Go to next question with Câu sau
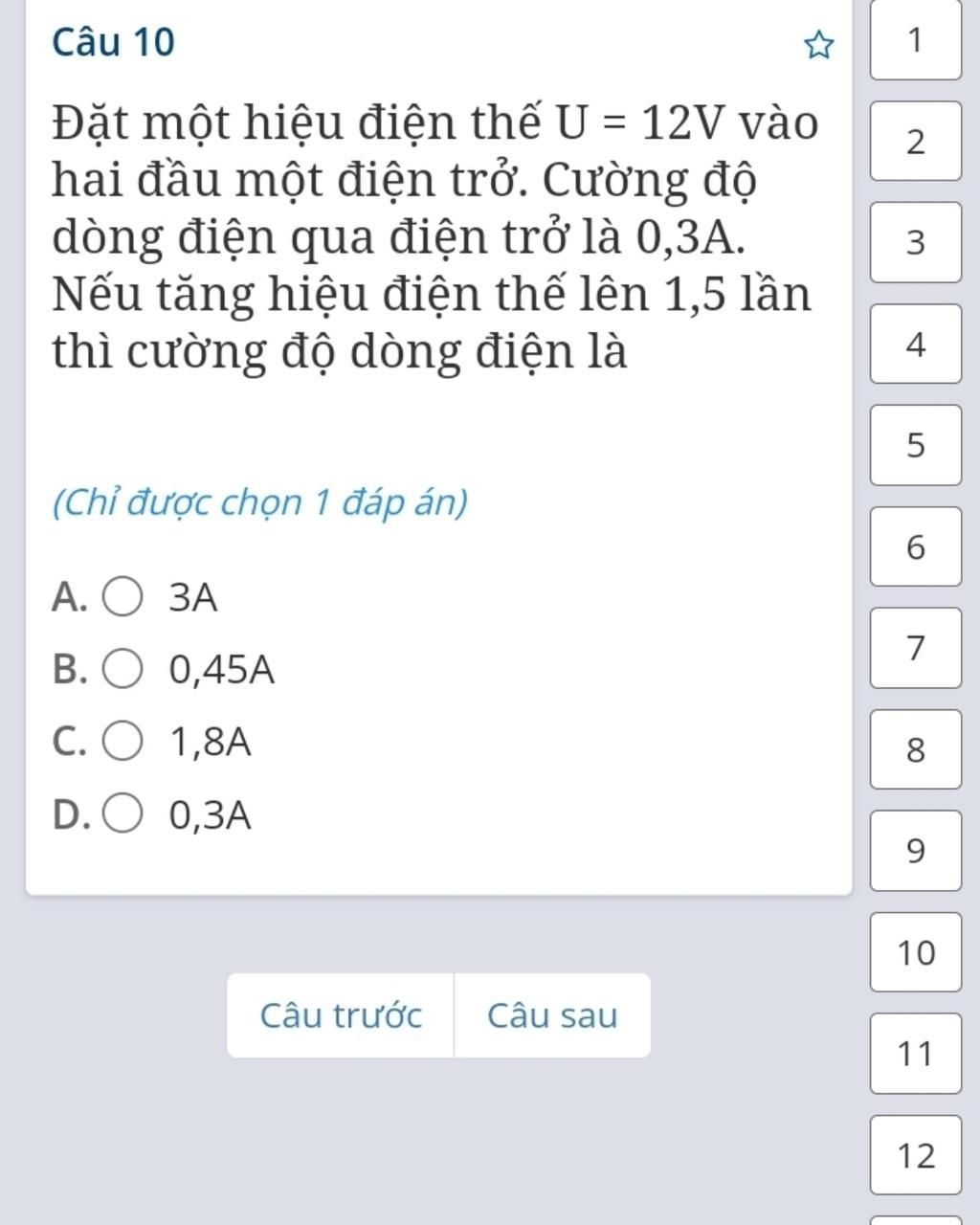Image resolution: width=980 pixels, height=1225 pixels. [552, 1015]
